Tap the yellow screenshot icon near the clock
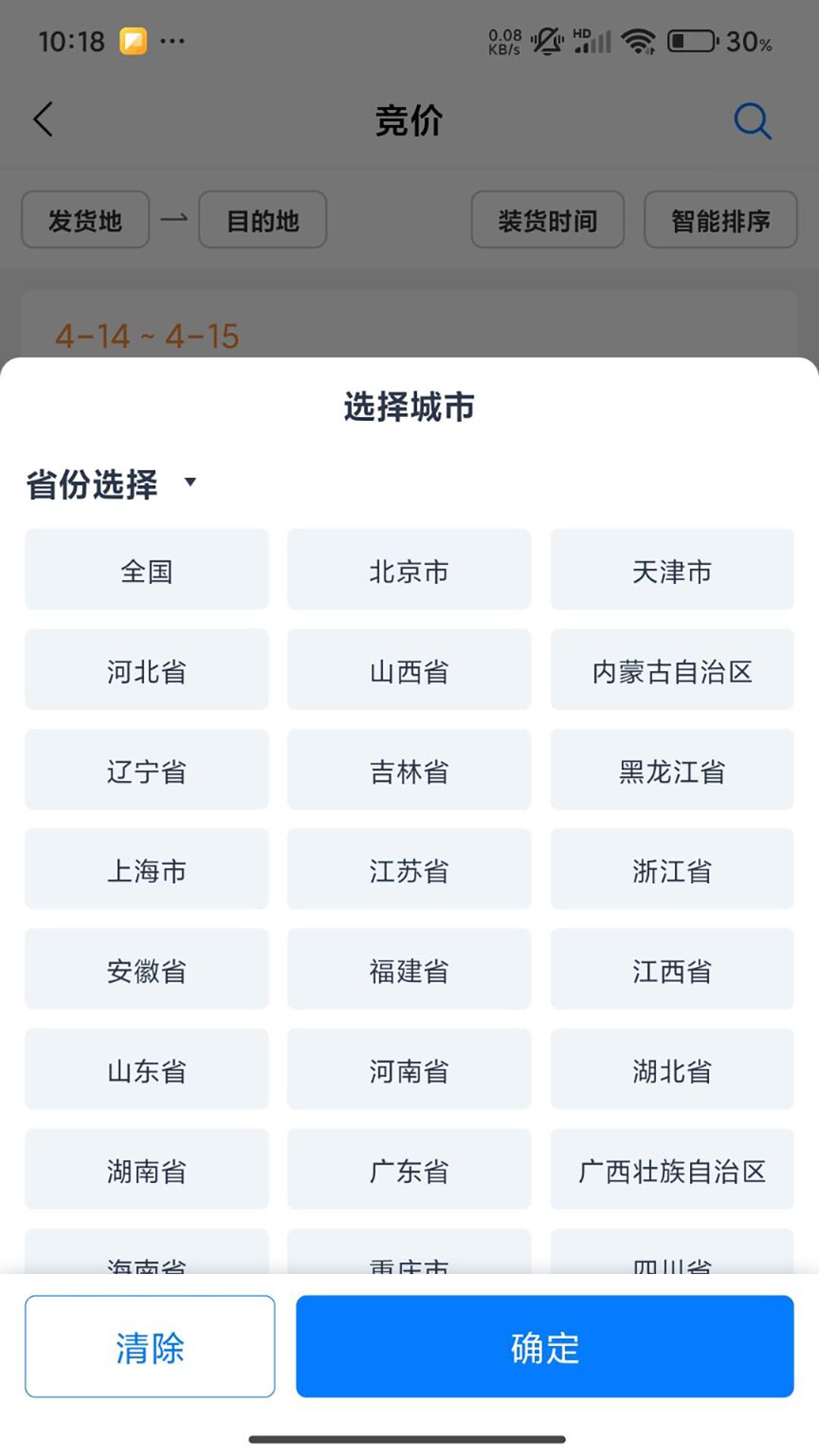Screen dimensions: 819x1456 click(133, 42)
